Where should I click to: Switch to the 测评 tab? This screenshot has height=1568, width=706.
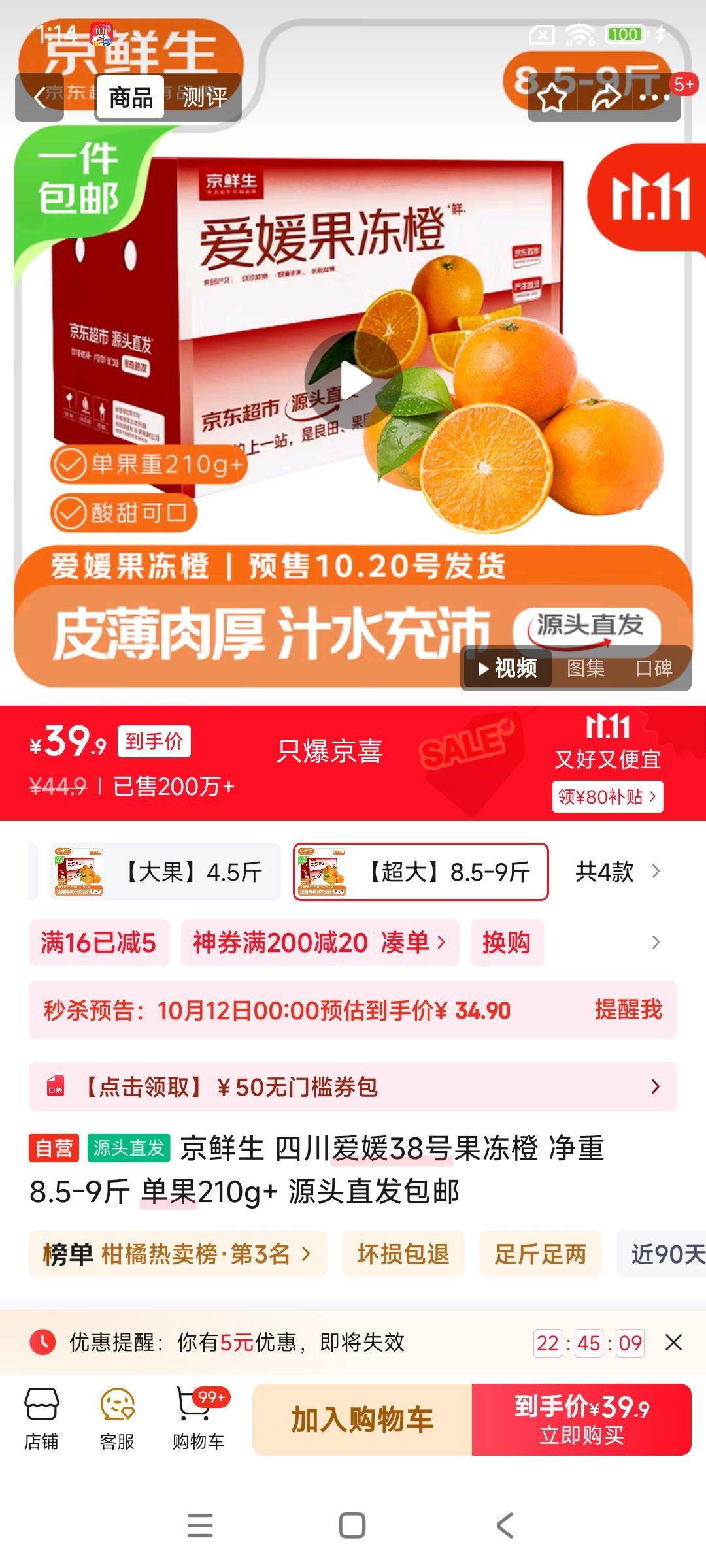click(203, 97)
